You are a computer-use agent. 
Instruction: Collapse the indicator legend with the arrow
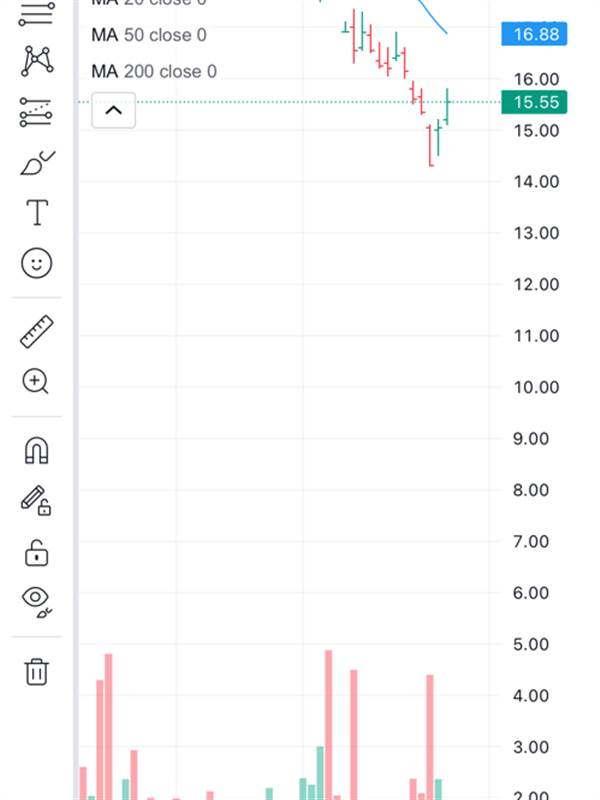[x=113, y=110]
